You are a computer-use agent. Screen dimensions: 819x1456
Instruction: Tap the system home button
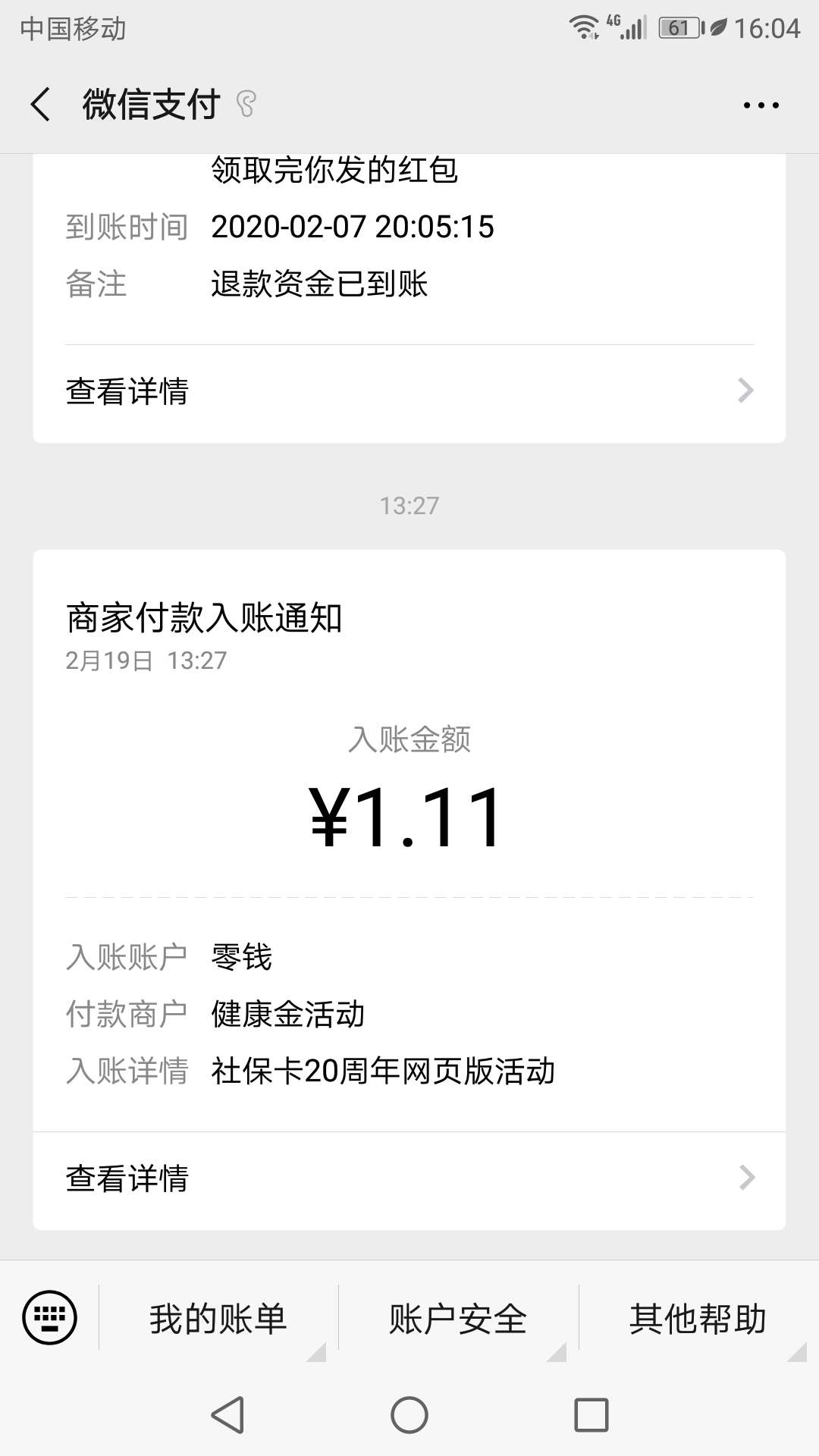(409, 1415)
